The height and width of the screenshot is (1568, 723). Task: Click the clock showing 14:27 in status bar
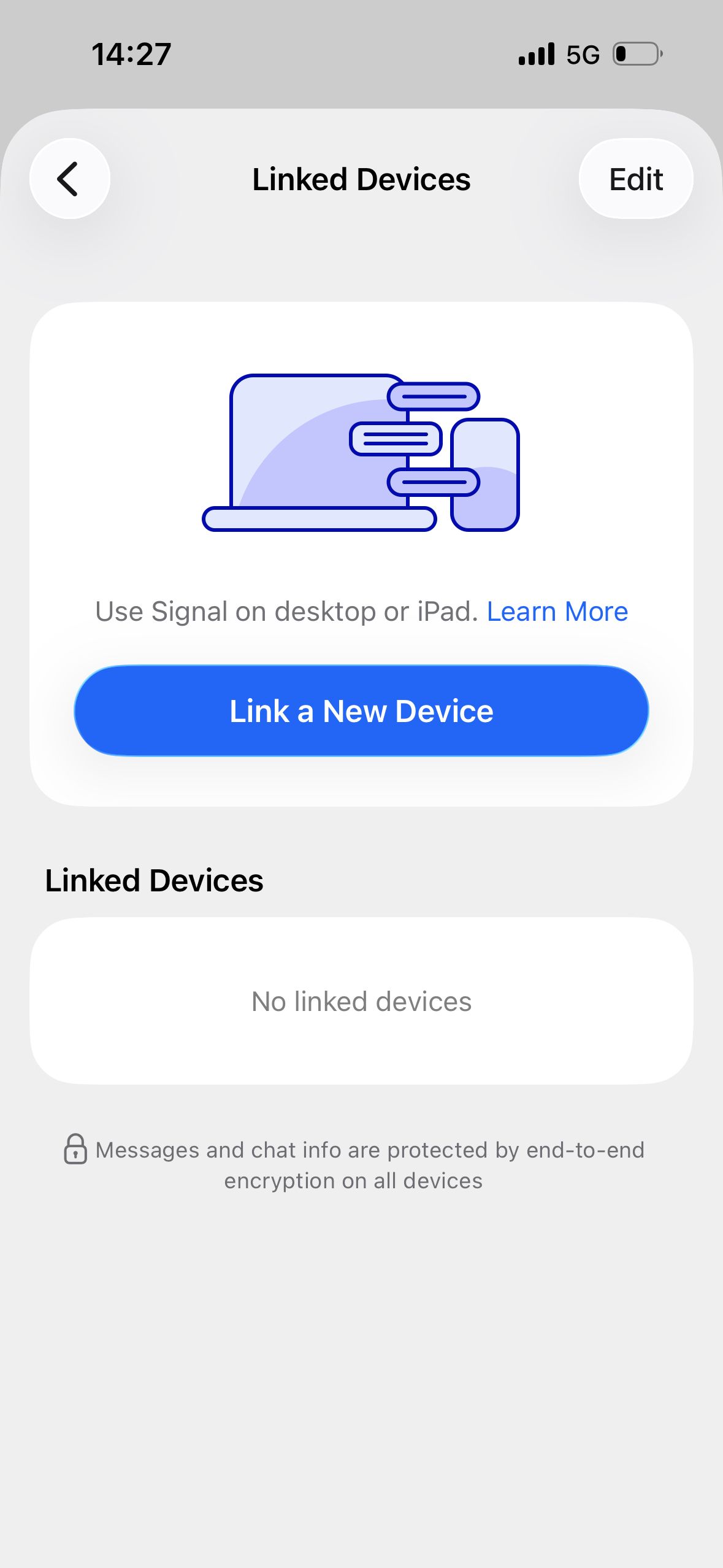point(130,54)
